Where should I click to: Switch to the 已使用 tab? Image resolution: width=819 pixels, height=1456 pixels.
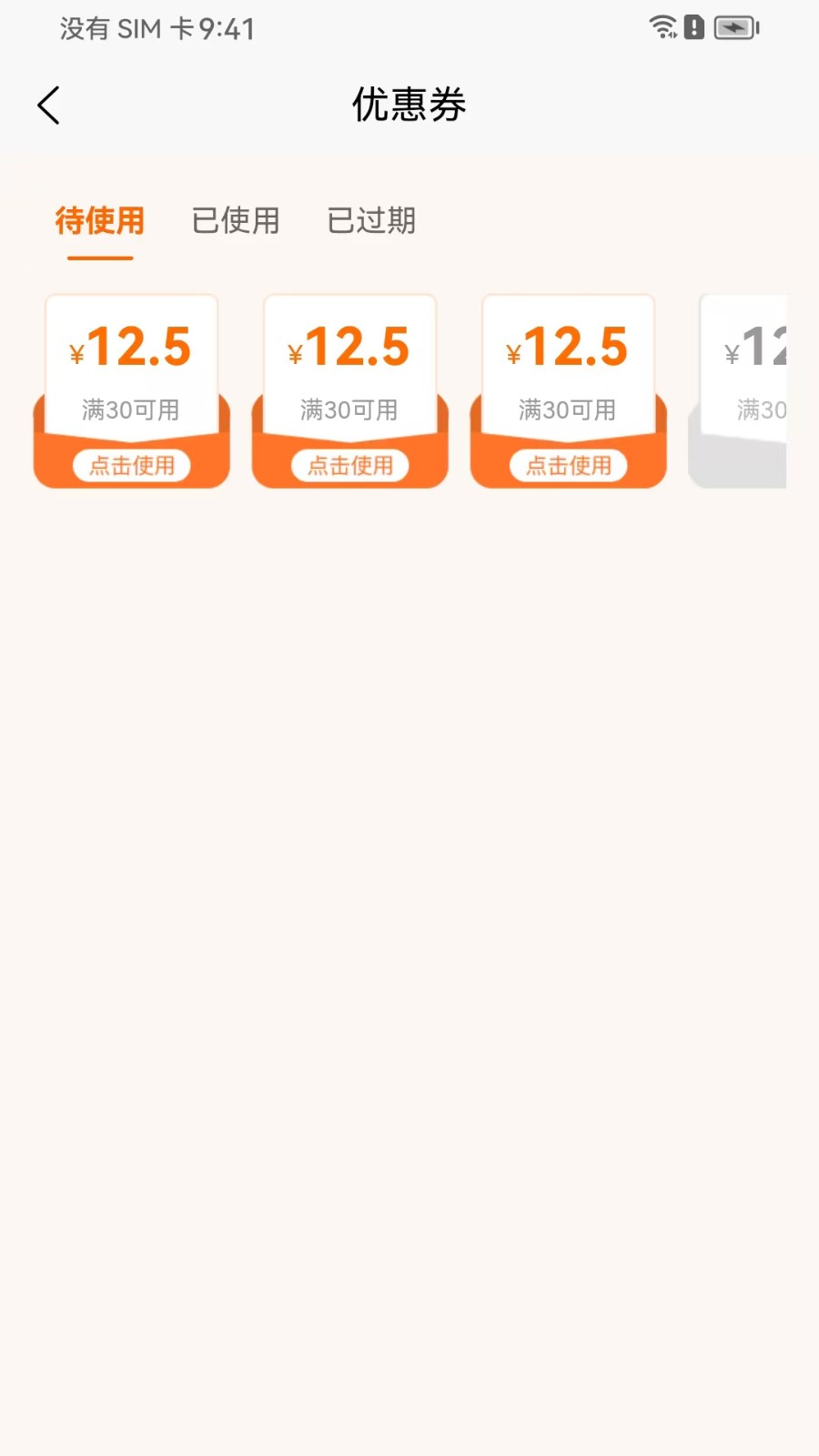tap(235, 221)
